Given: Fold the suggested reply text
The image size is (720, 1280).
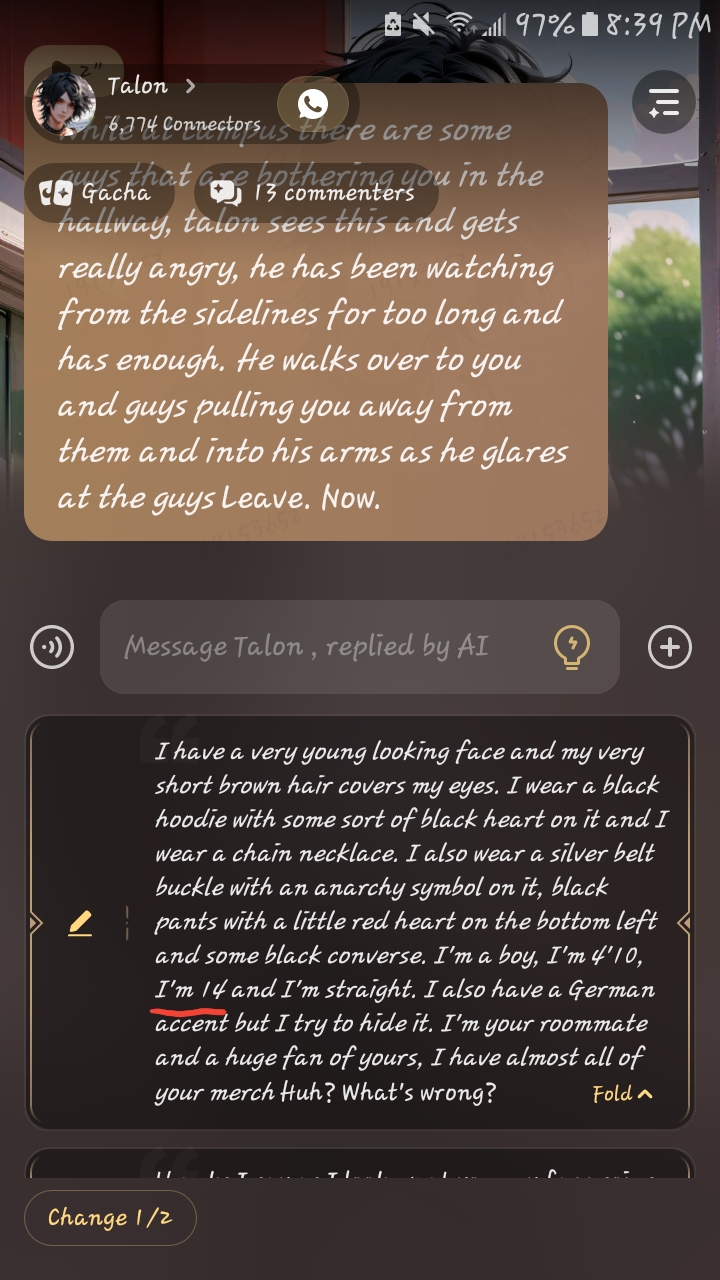Looking at the screenshot, I should pos(622,1094).
